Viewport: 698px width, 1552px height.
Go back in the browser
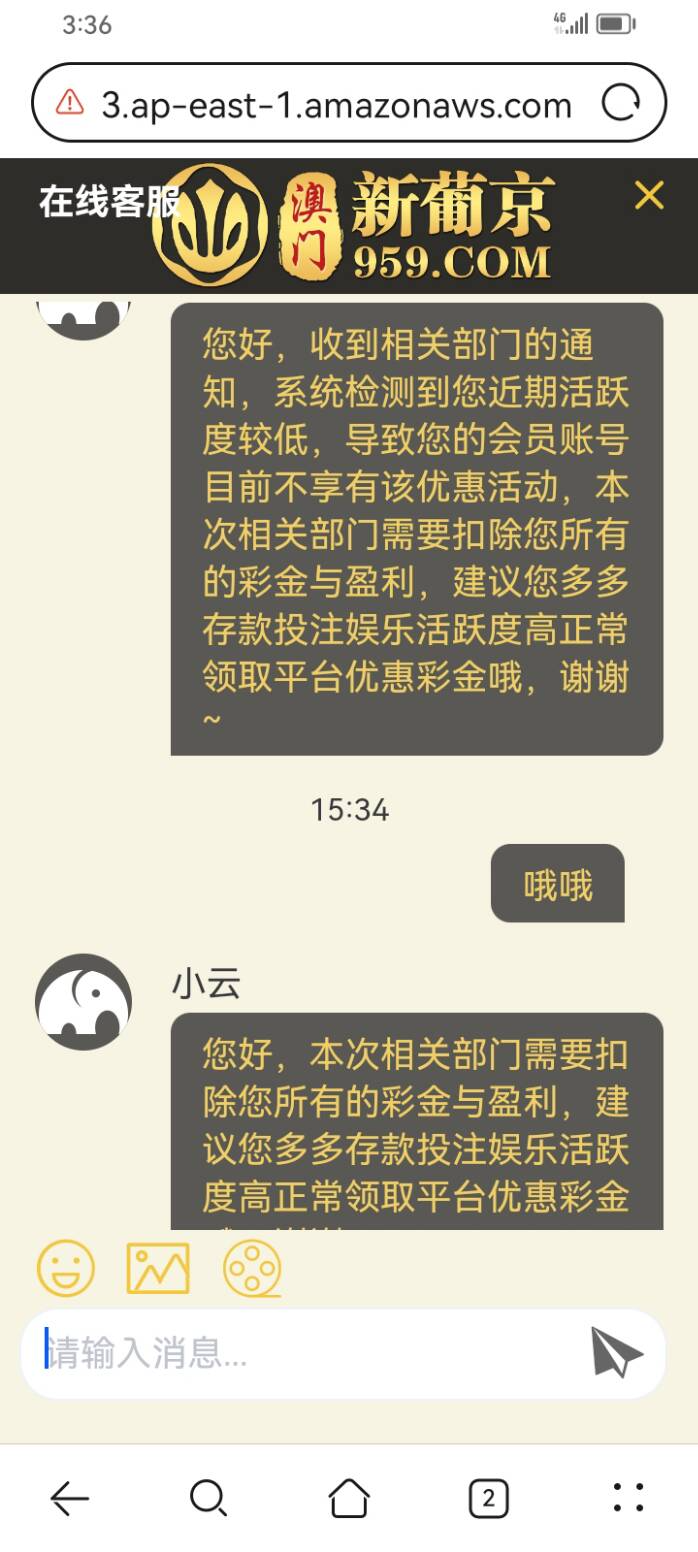tap(70, 1498)
